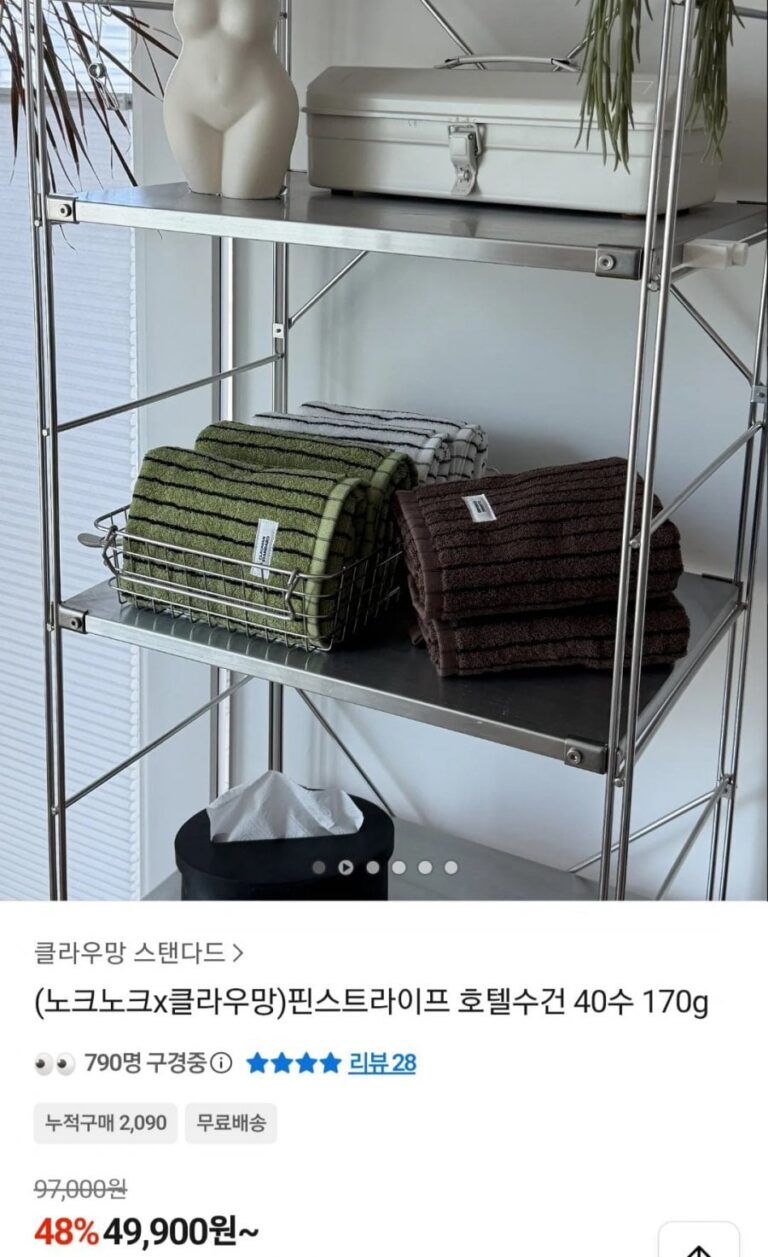Image resolution: width=768 pixels, height=1257 pixels.
Task: Open the 클라우망 스탠다드 brand store
Action: click(x=138, y=953)
